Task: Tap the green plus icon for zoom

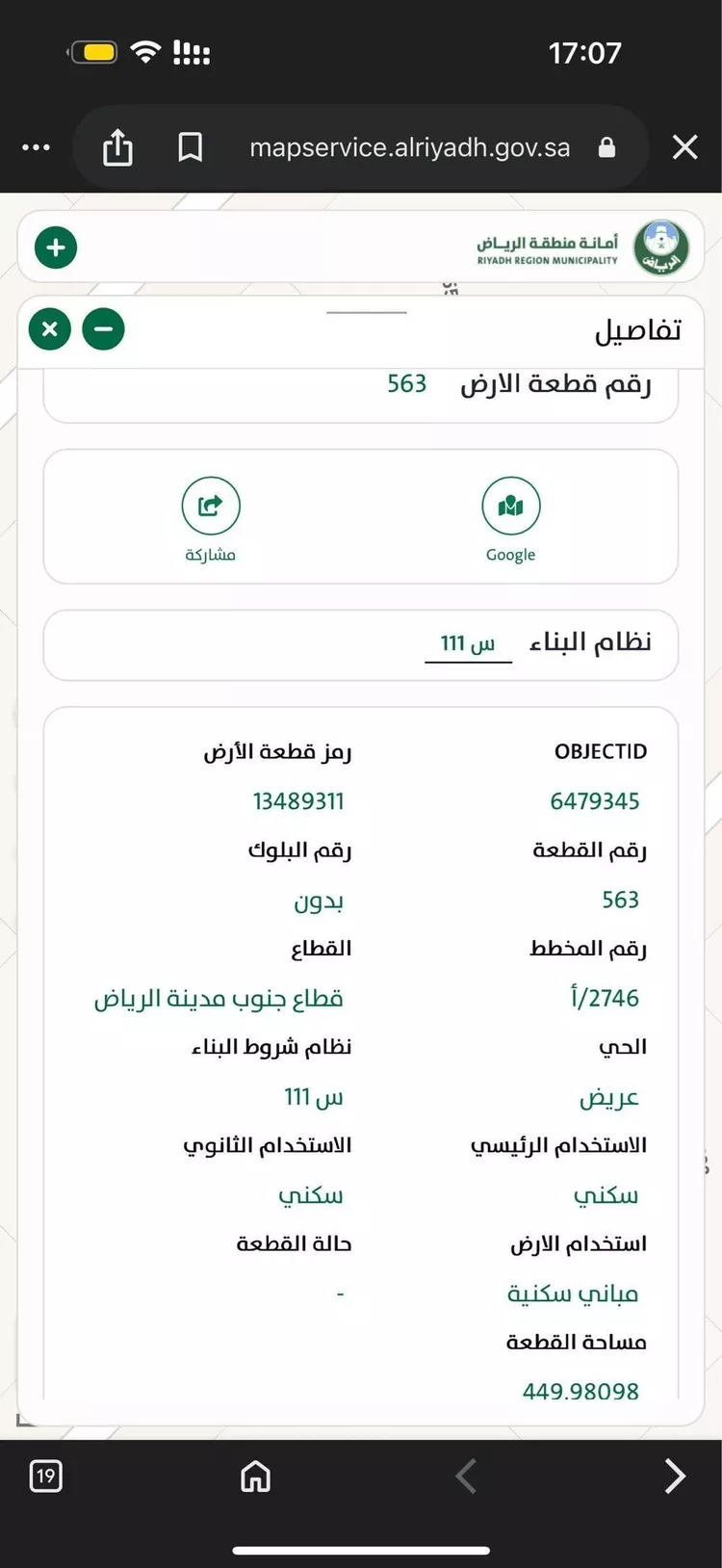Action: (55, 247)
